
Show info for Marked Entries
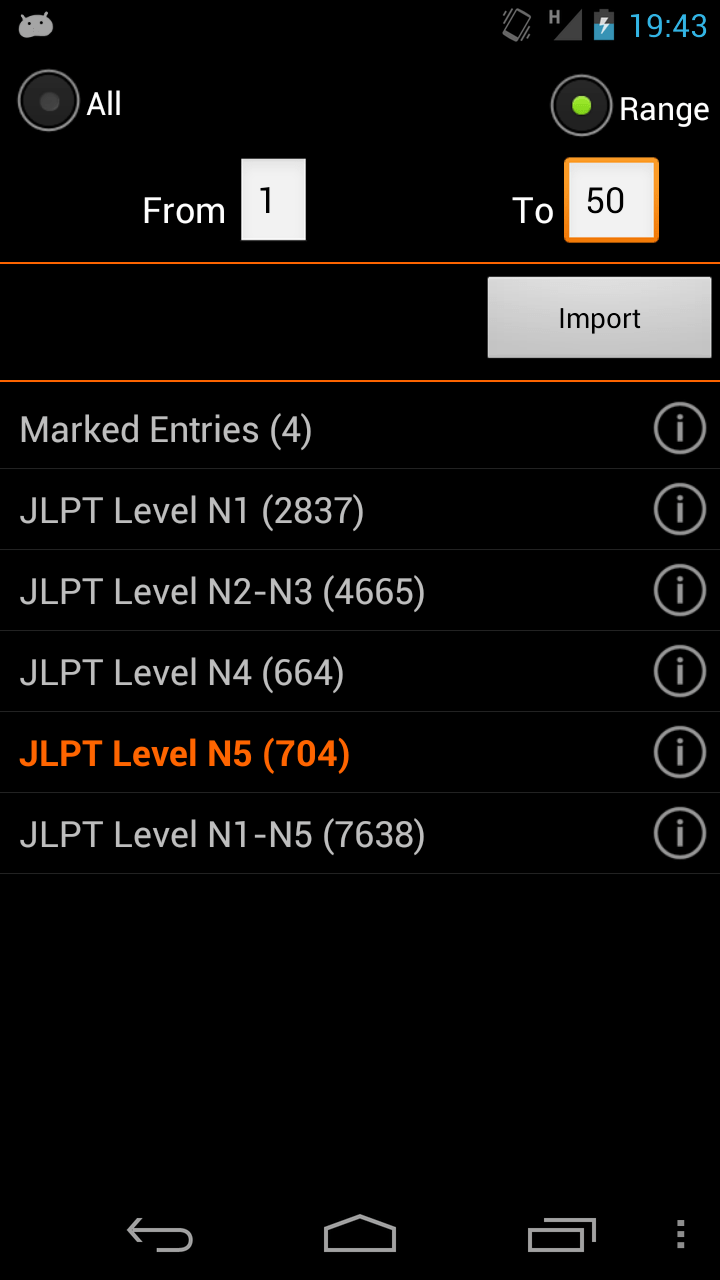point(679,429)
